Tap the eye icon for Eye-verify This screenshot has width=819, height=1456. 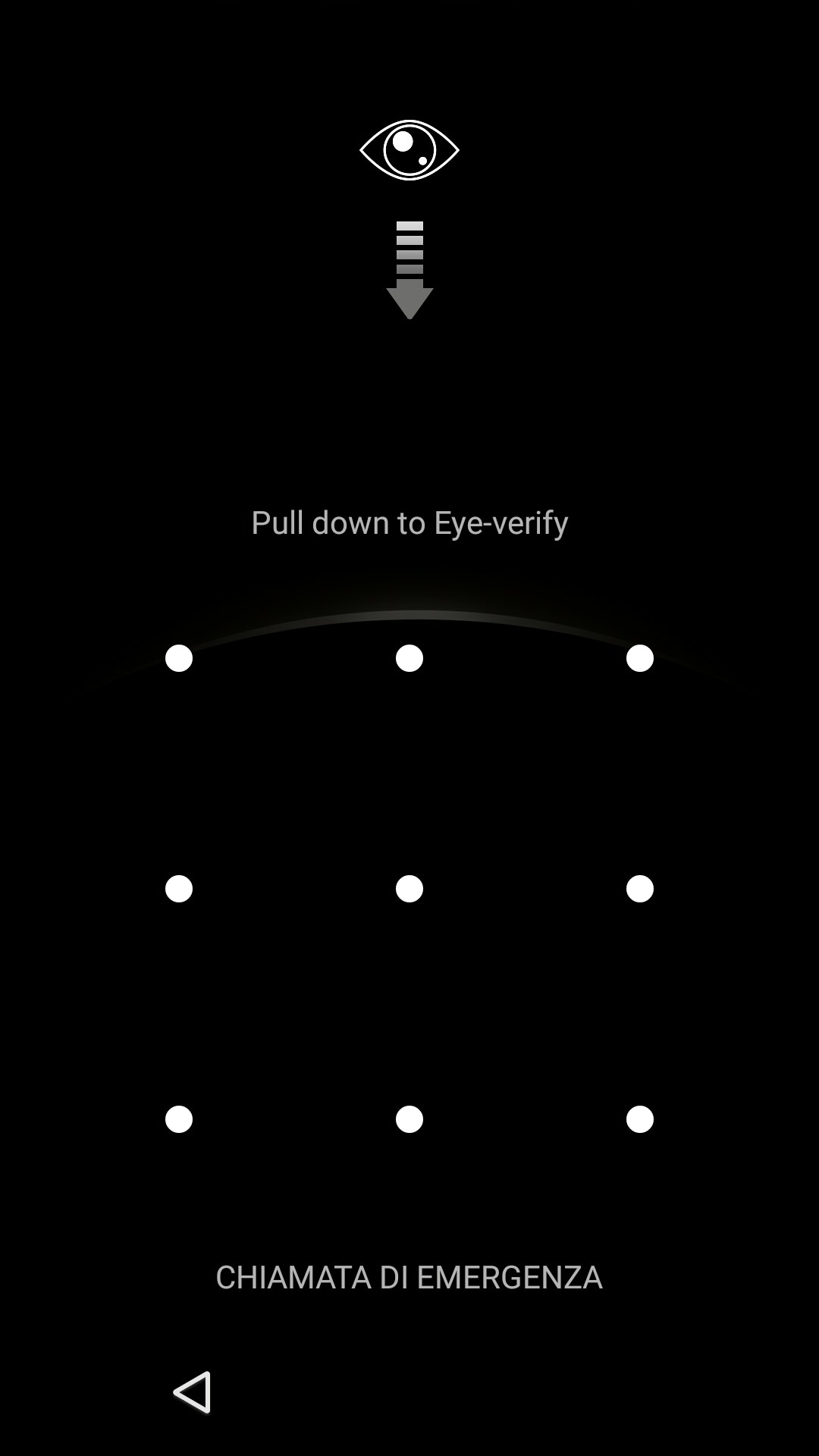[x=409, y=150]
